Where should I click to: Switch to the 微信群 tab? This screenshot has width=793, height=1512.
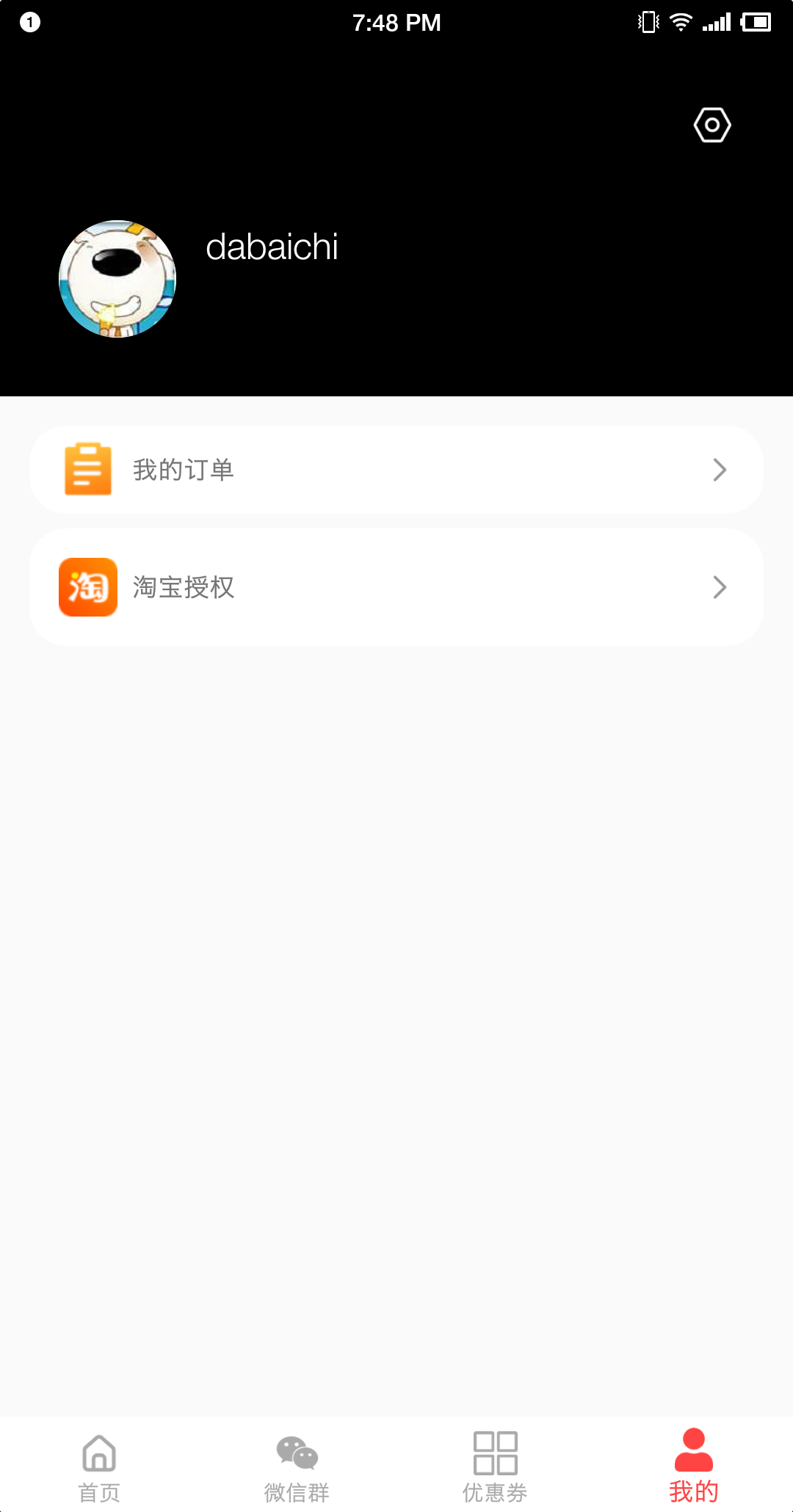tap(297, 1465)
